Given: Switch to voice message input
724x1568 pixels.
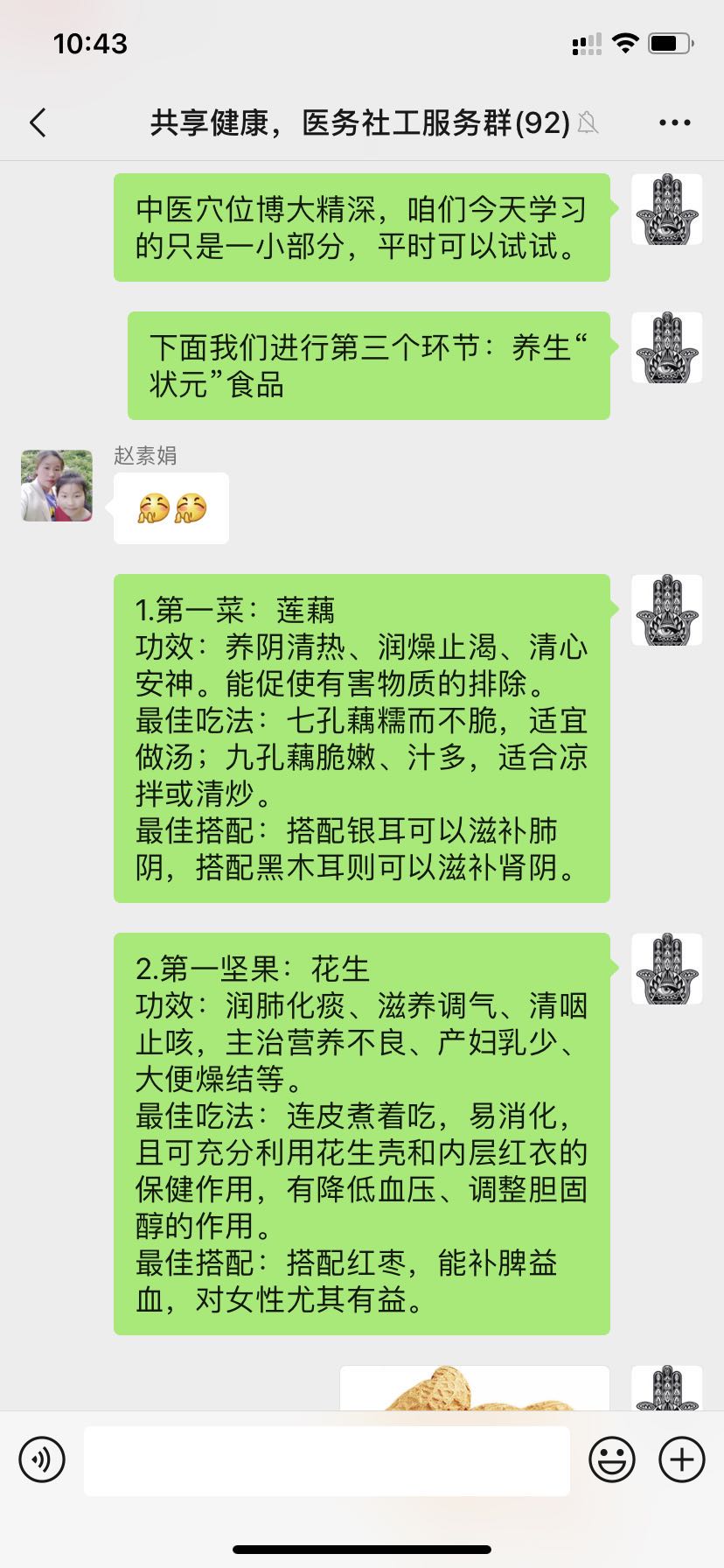Looking at the screenshot, I should (42, 1459).
